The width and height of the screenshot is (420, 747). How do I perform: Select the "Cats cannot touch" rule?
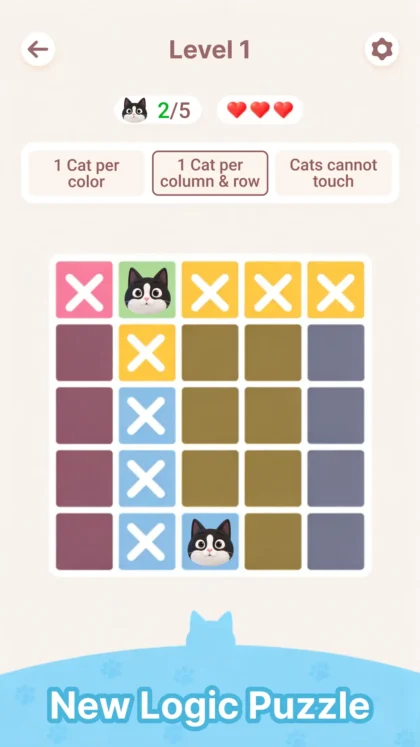click(333, 173)
